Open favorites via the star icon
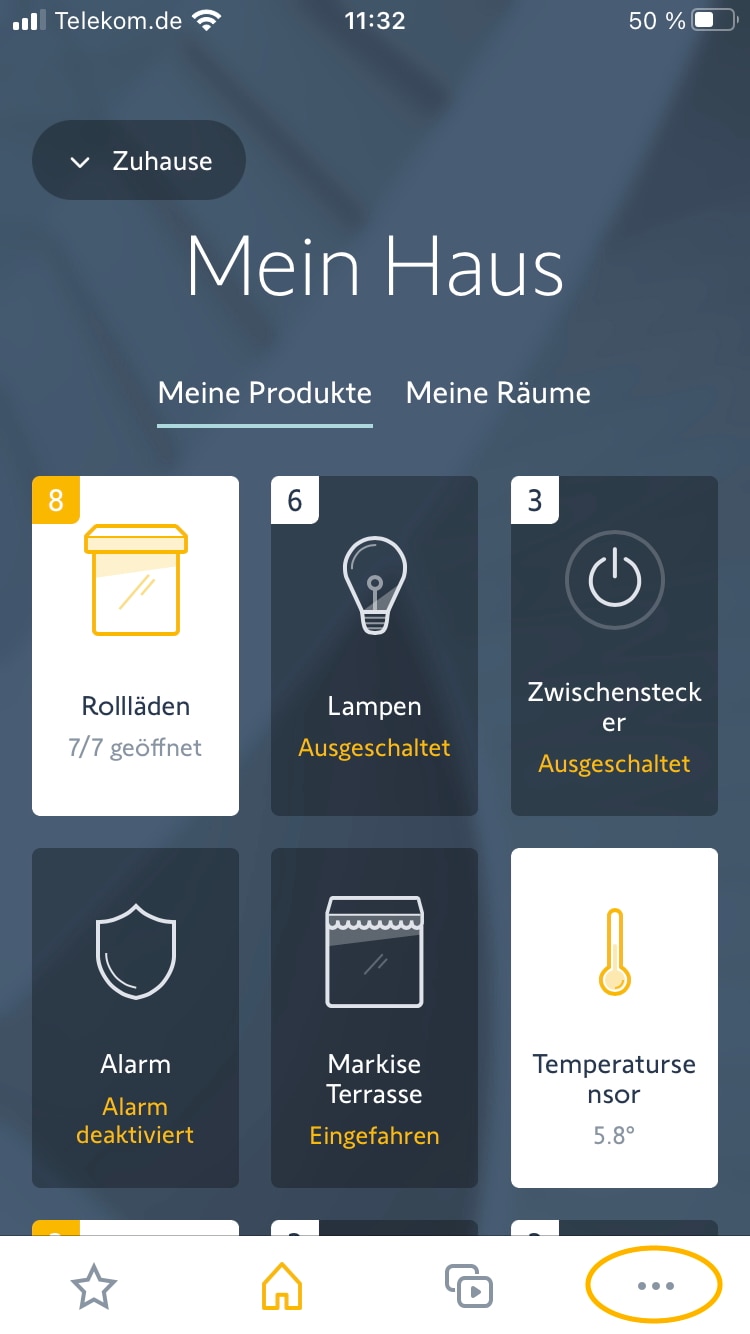750x1334 pixels. (94, 1287)
